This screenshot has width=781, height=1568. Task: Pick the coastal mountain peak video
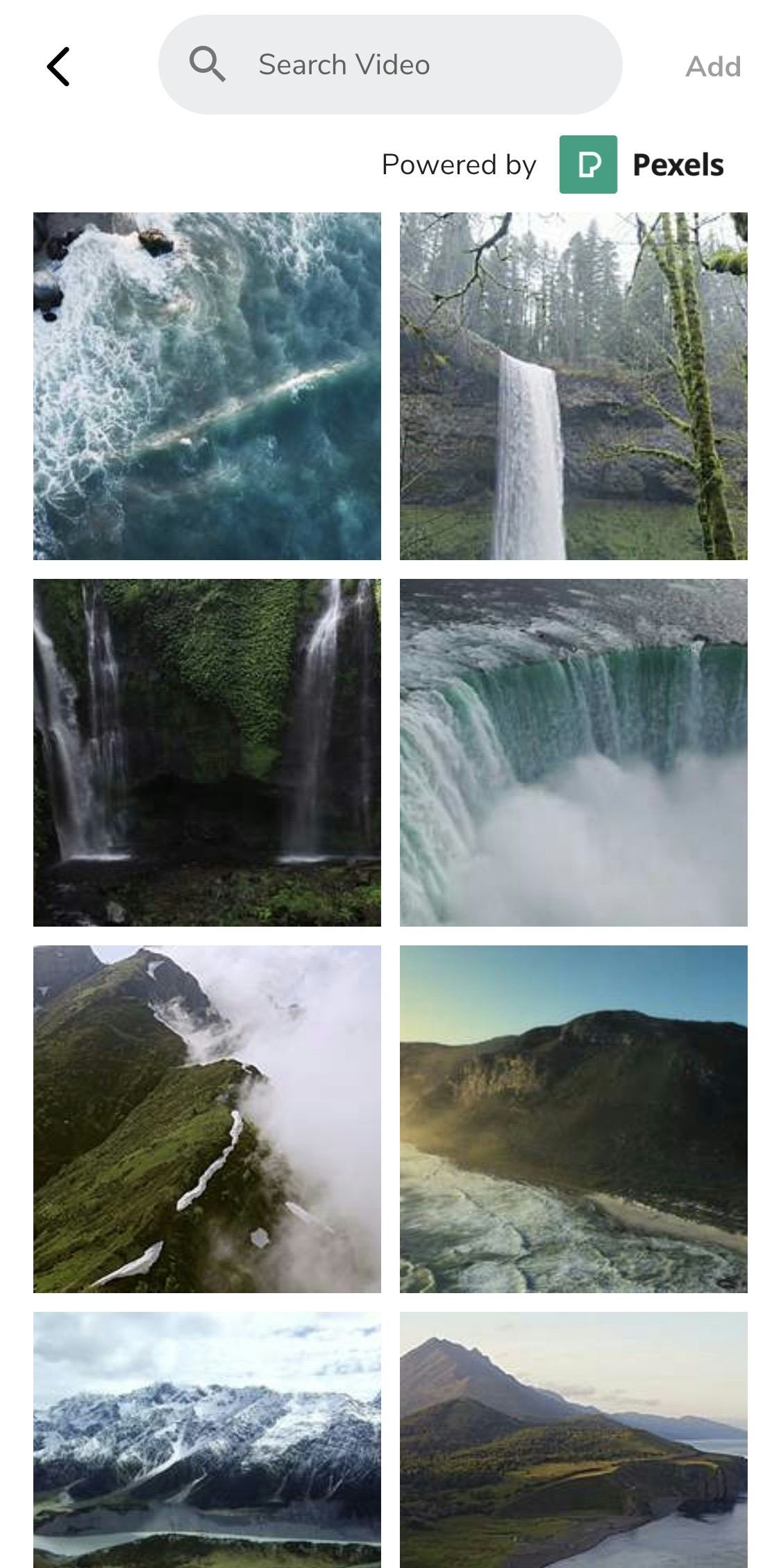click(x=573, y=1440)
